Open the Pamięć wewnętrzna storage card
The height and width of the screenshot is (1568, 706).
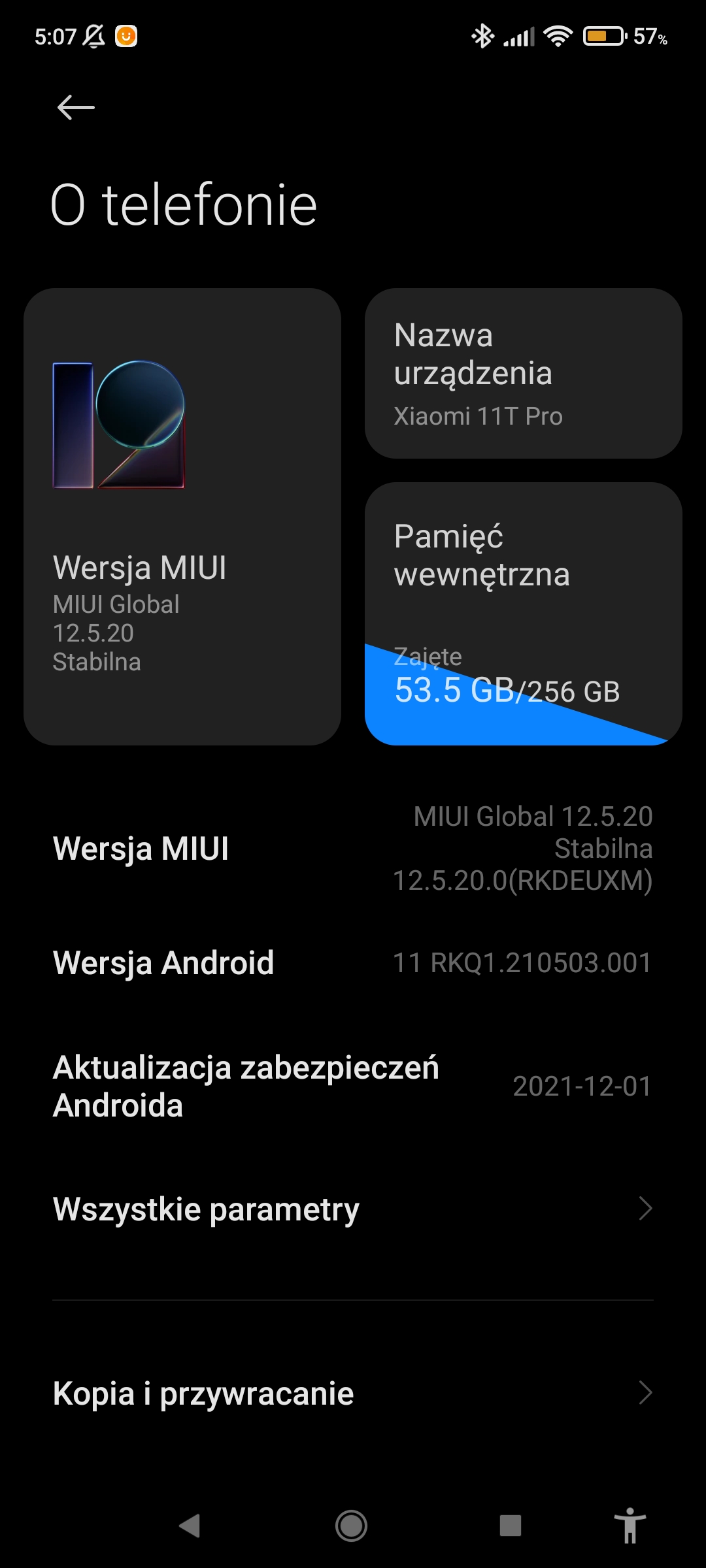[523, 613]
